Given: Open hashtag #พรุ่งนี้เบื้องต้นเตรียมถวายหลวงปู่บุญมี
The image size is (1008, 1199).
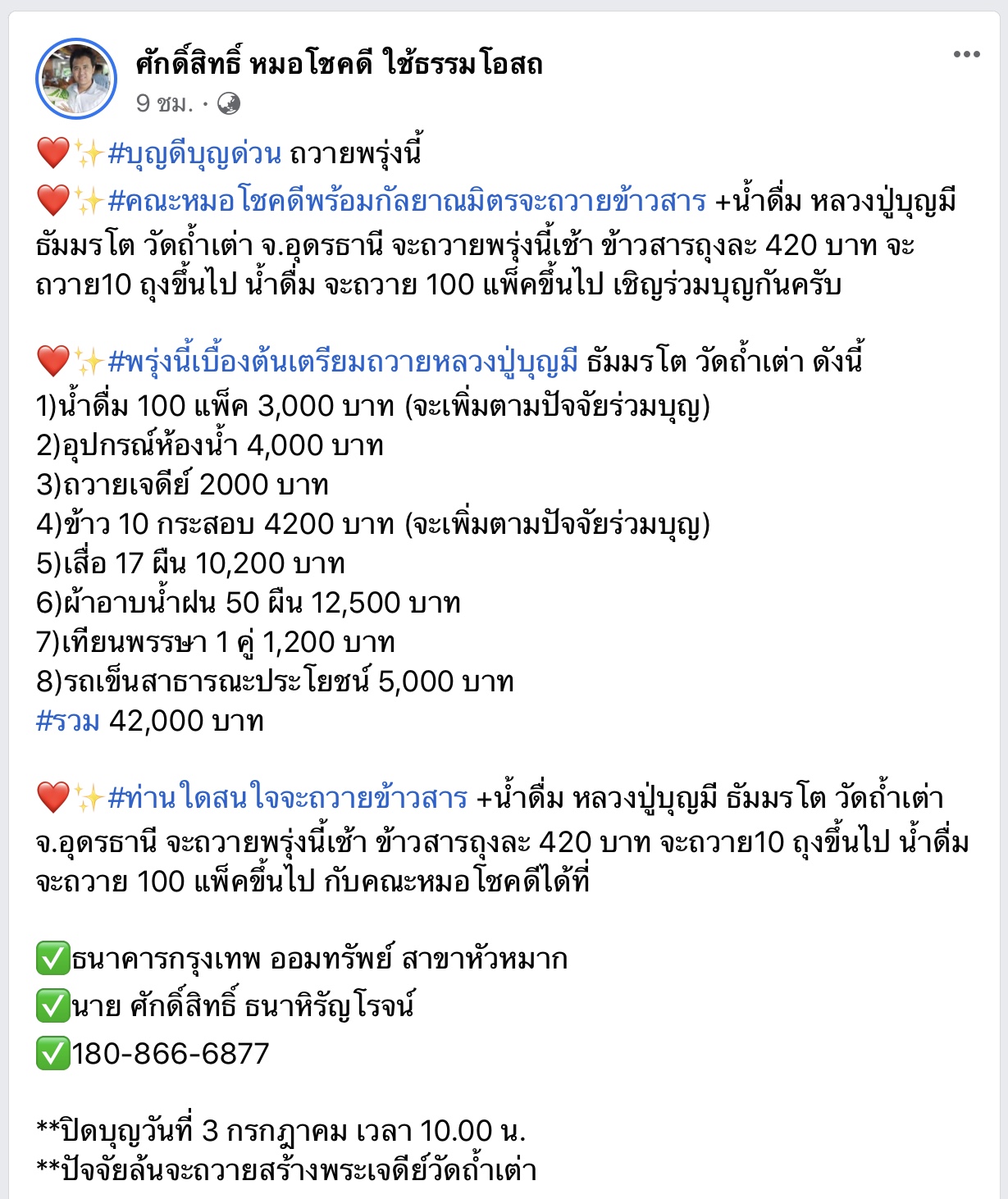Looking at the screenshot, I should tap(343, 362).
